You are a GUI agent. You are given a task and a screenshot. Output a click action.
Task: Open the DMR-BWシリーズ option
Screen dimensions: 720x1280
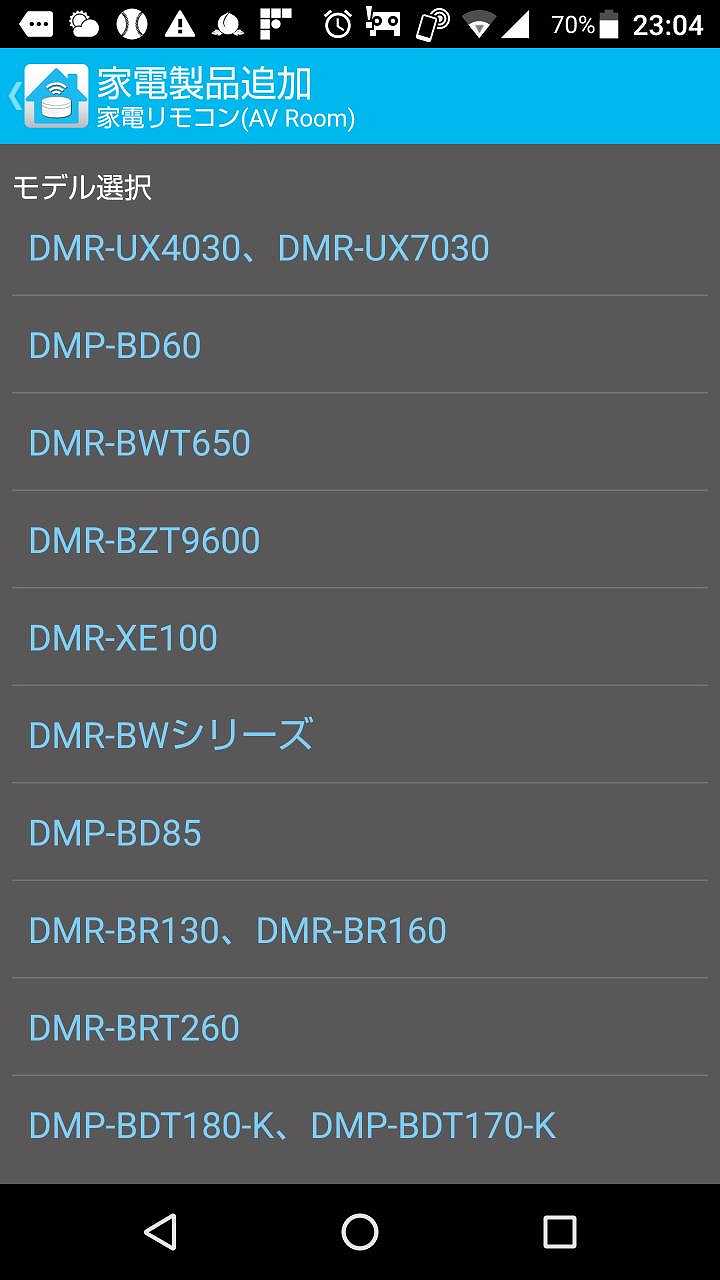point(171,735)
